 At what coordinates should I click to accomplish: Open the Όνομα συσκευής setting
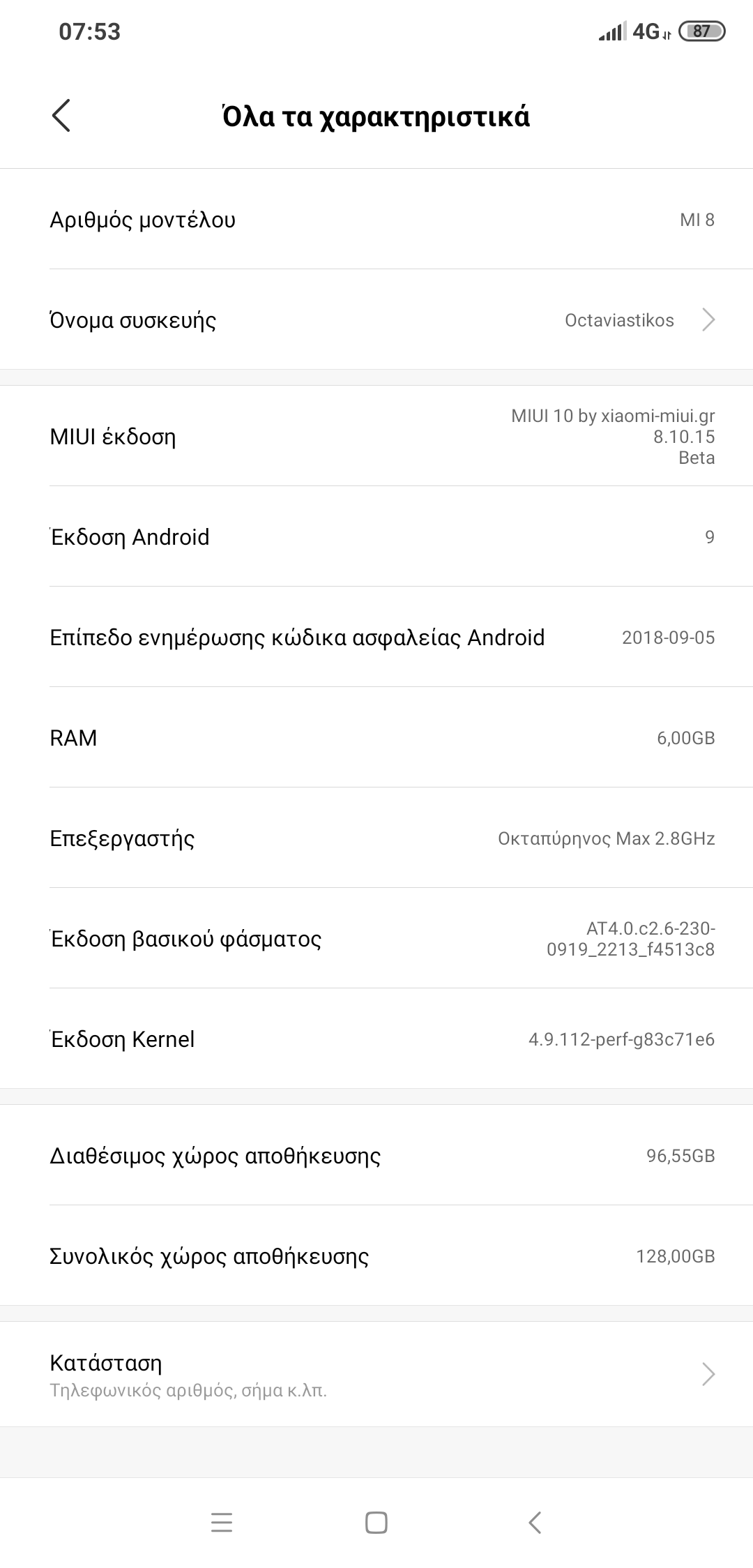point(376,320)
